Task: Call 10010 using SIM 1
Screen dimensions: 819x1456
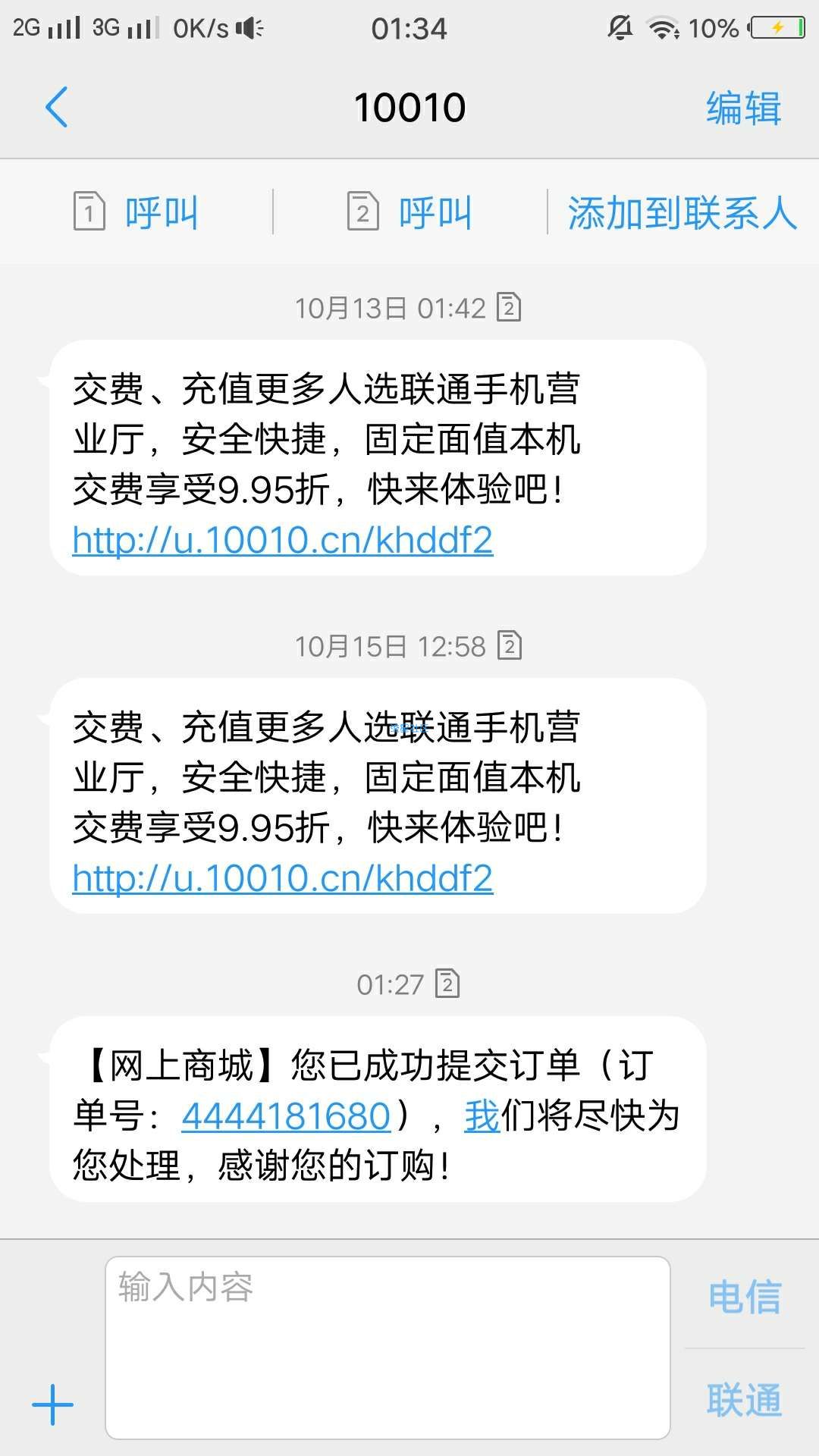Action: 136,212
